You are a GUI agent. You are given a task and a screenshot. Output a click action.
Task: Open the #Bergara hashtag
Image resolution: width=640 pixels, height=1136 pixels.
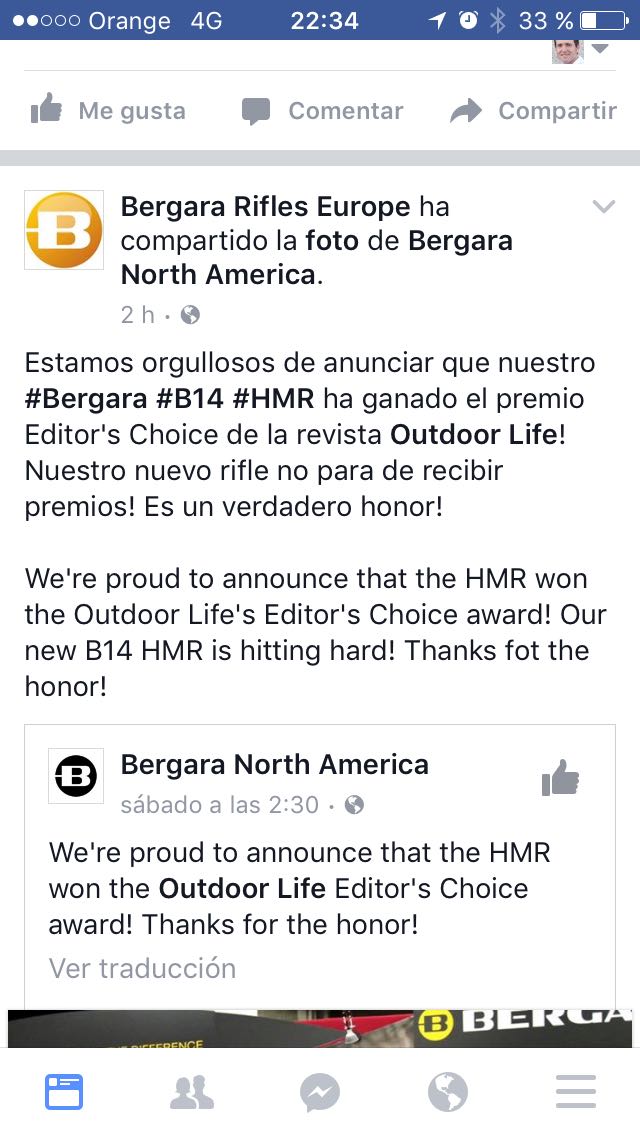pos(85,399)
